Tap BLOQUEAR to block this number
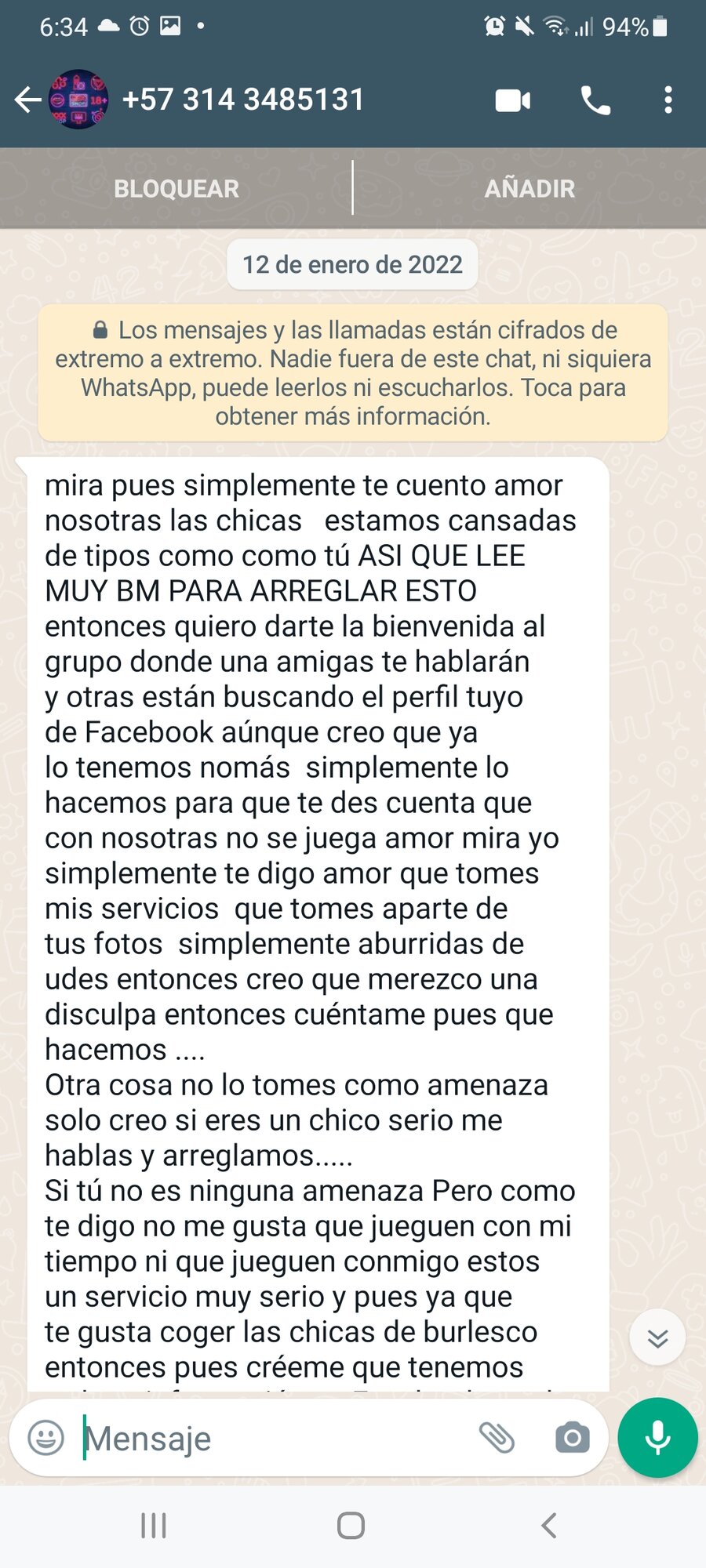706x1568 pixels. click(x=176, y=189)
